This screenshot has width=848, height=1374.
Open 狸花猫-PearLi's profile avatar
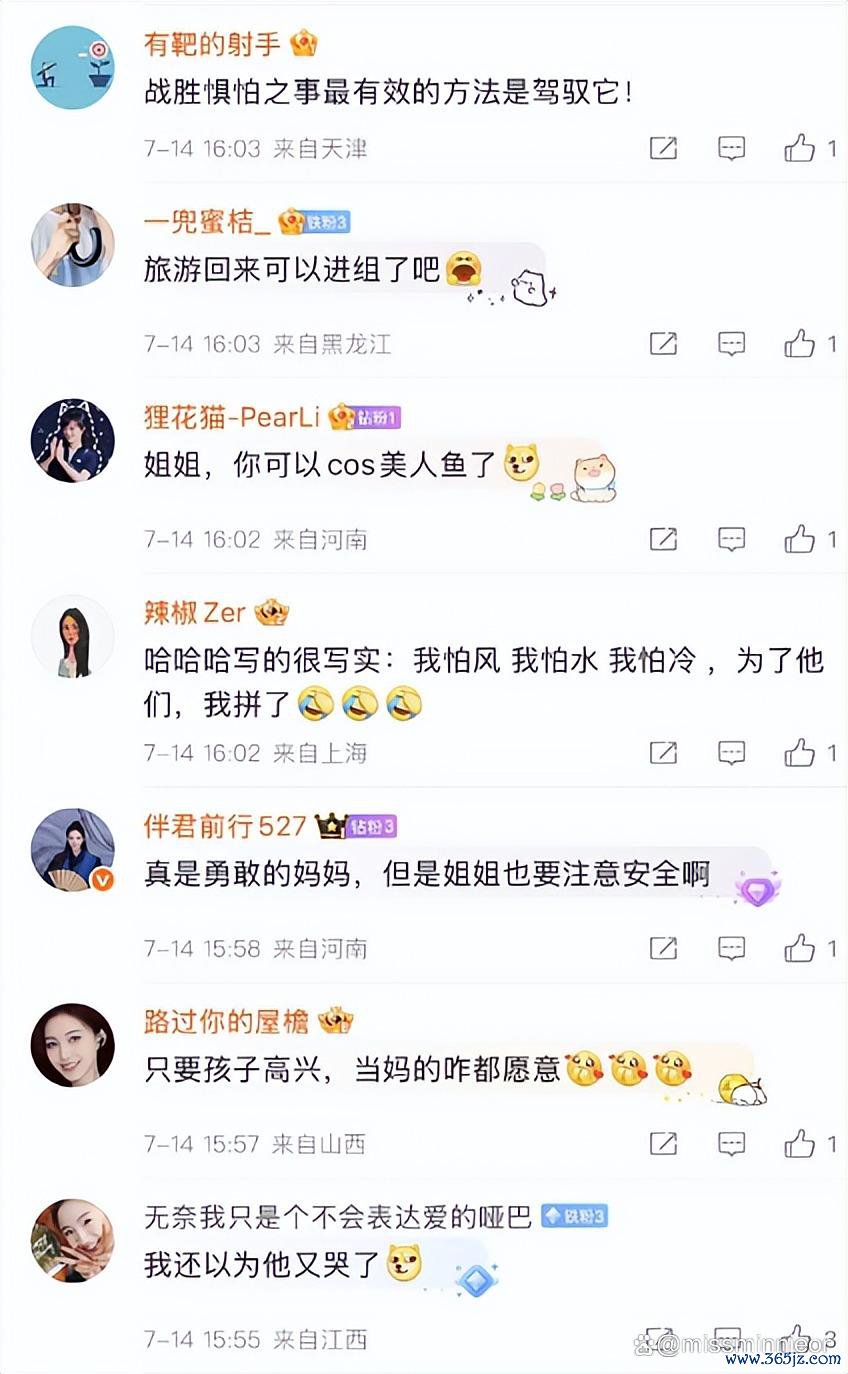click(x=72, y=440)
